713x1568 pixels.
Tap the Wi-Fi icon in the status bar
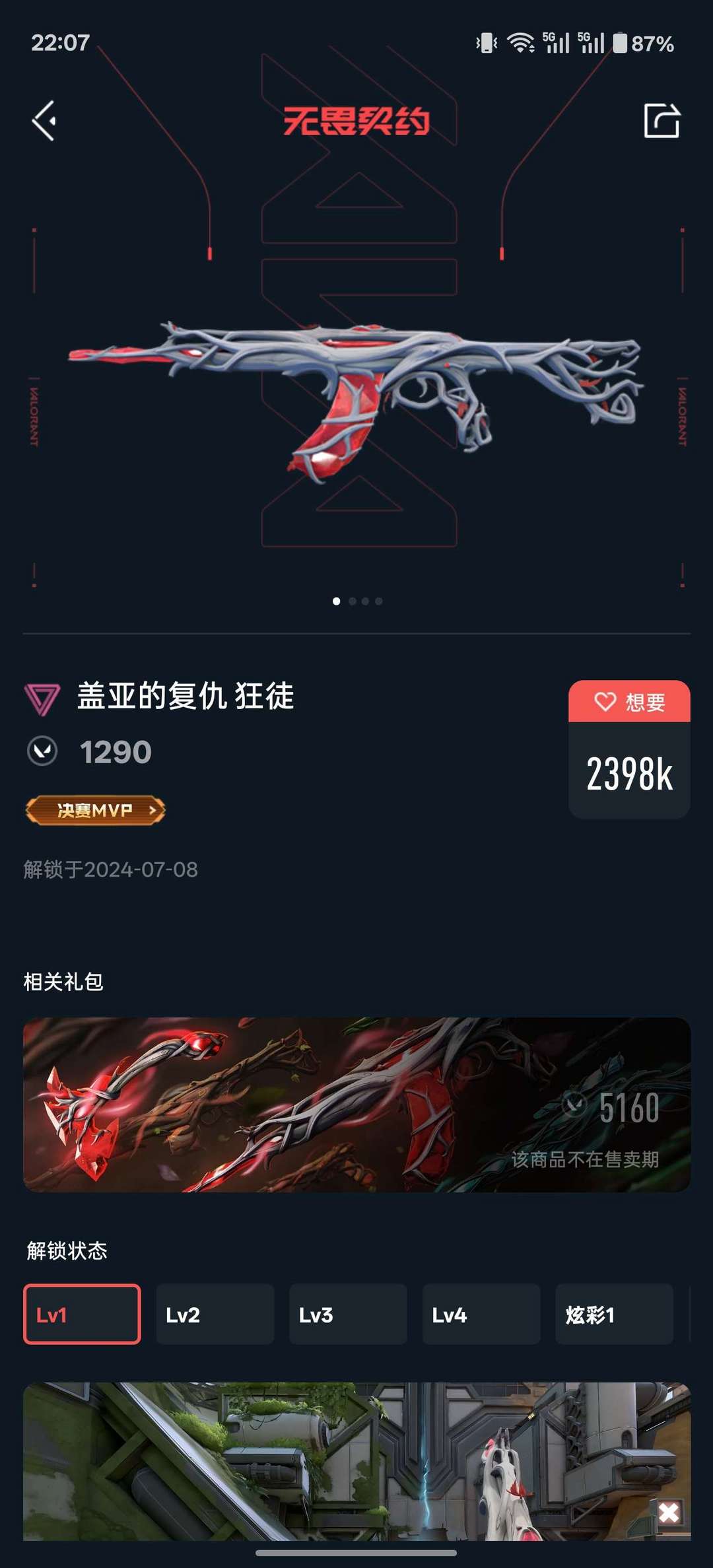coord(521,42)
